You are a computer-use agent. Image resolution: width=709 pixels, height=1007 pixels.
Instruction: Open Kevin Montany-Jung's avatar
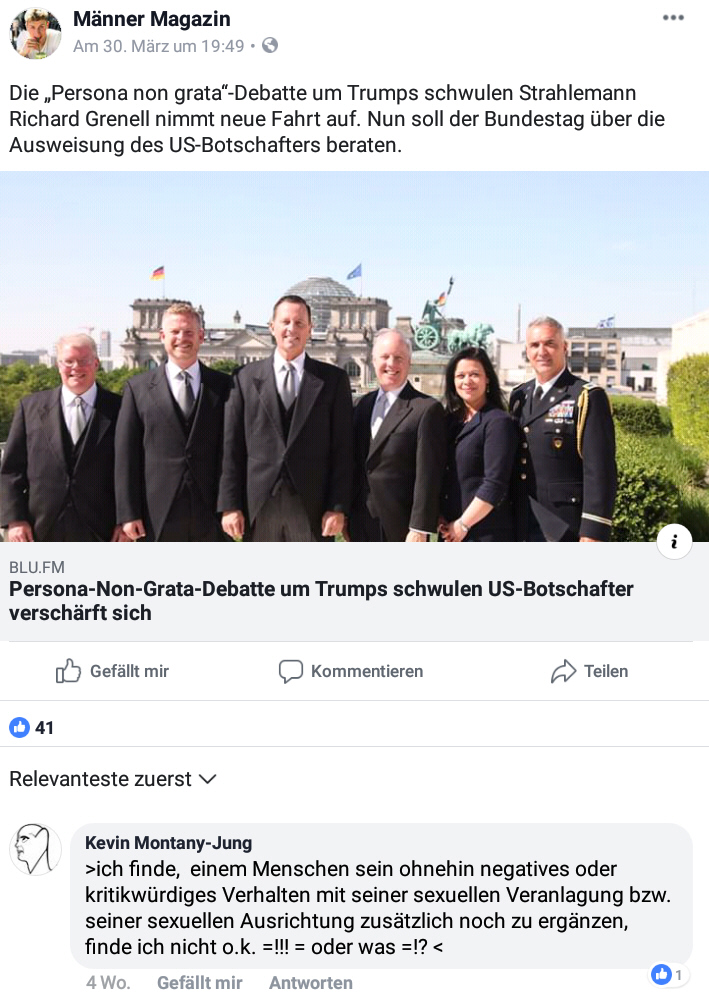pyautogui.click(x=35, y=850)
